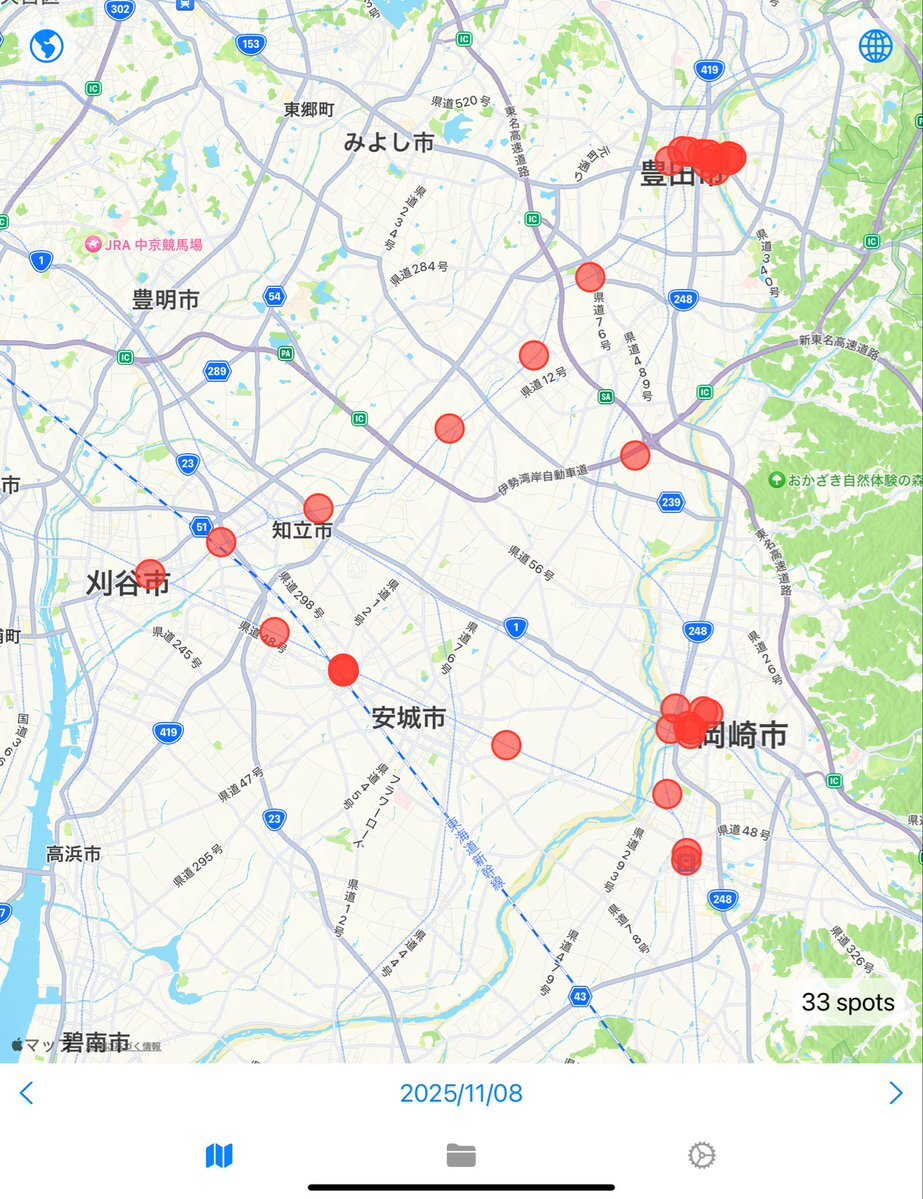Tap the globe icon with the Americas
Viewport: 923px width, 1199px height.
(46, 46)
